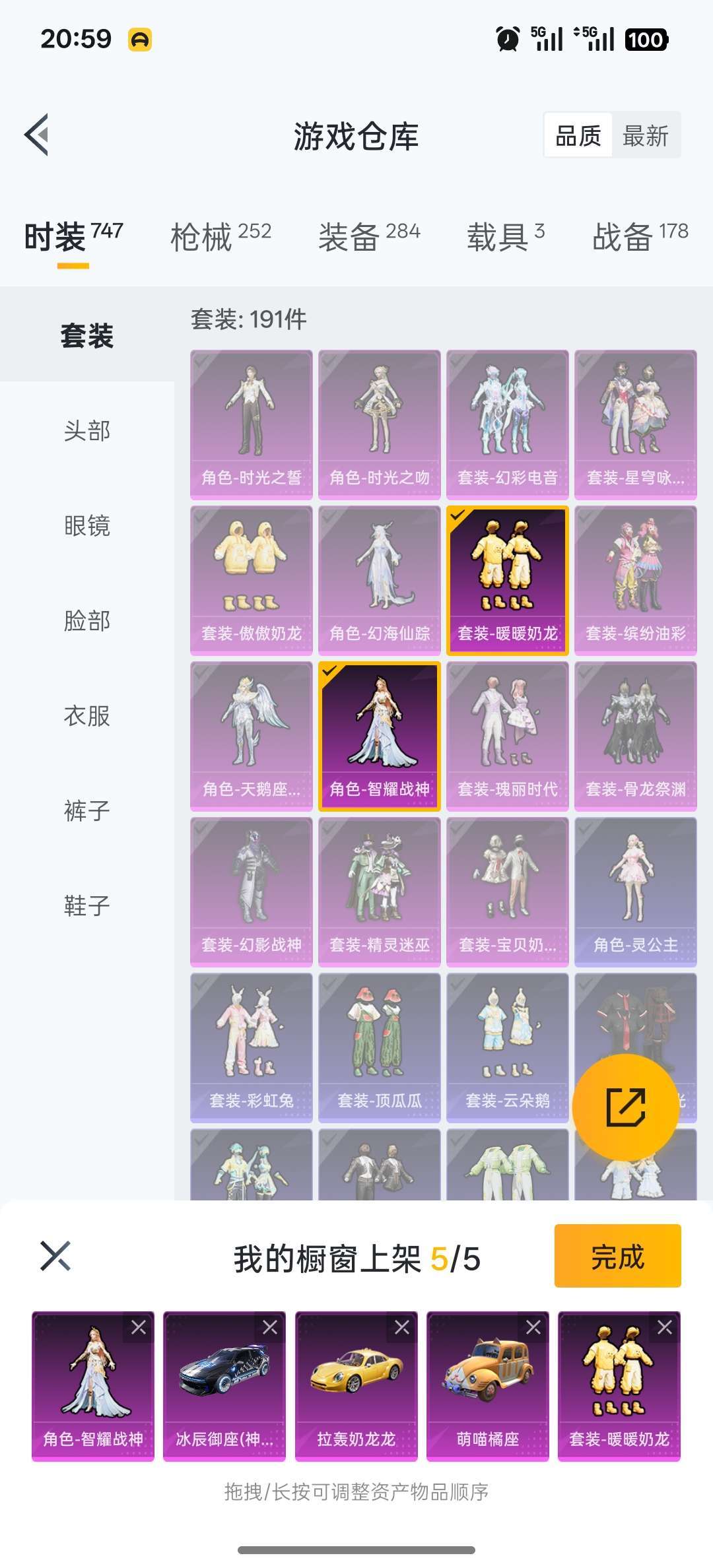Select the 套装-傲傲奶龙 item

[252, 581]
